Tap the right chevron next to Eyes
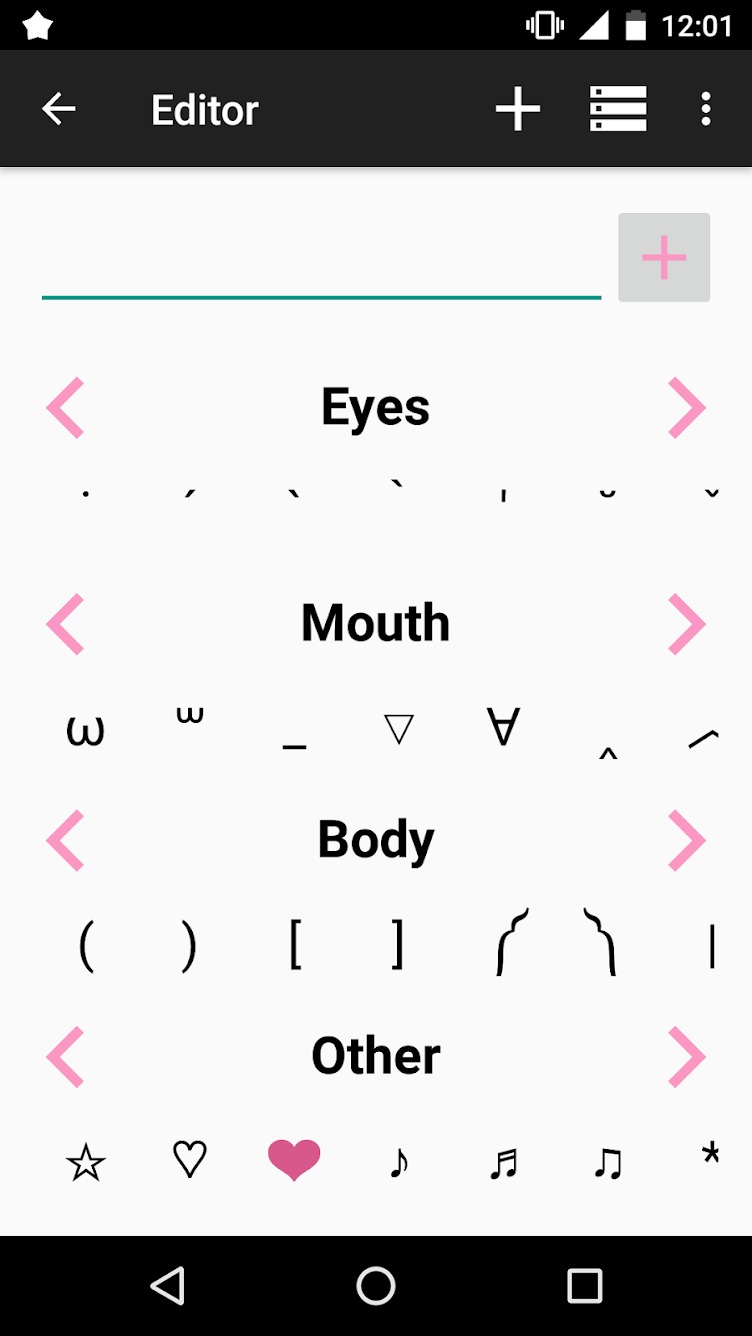This screenshot has height=1336, width=752. [687, 407]
